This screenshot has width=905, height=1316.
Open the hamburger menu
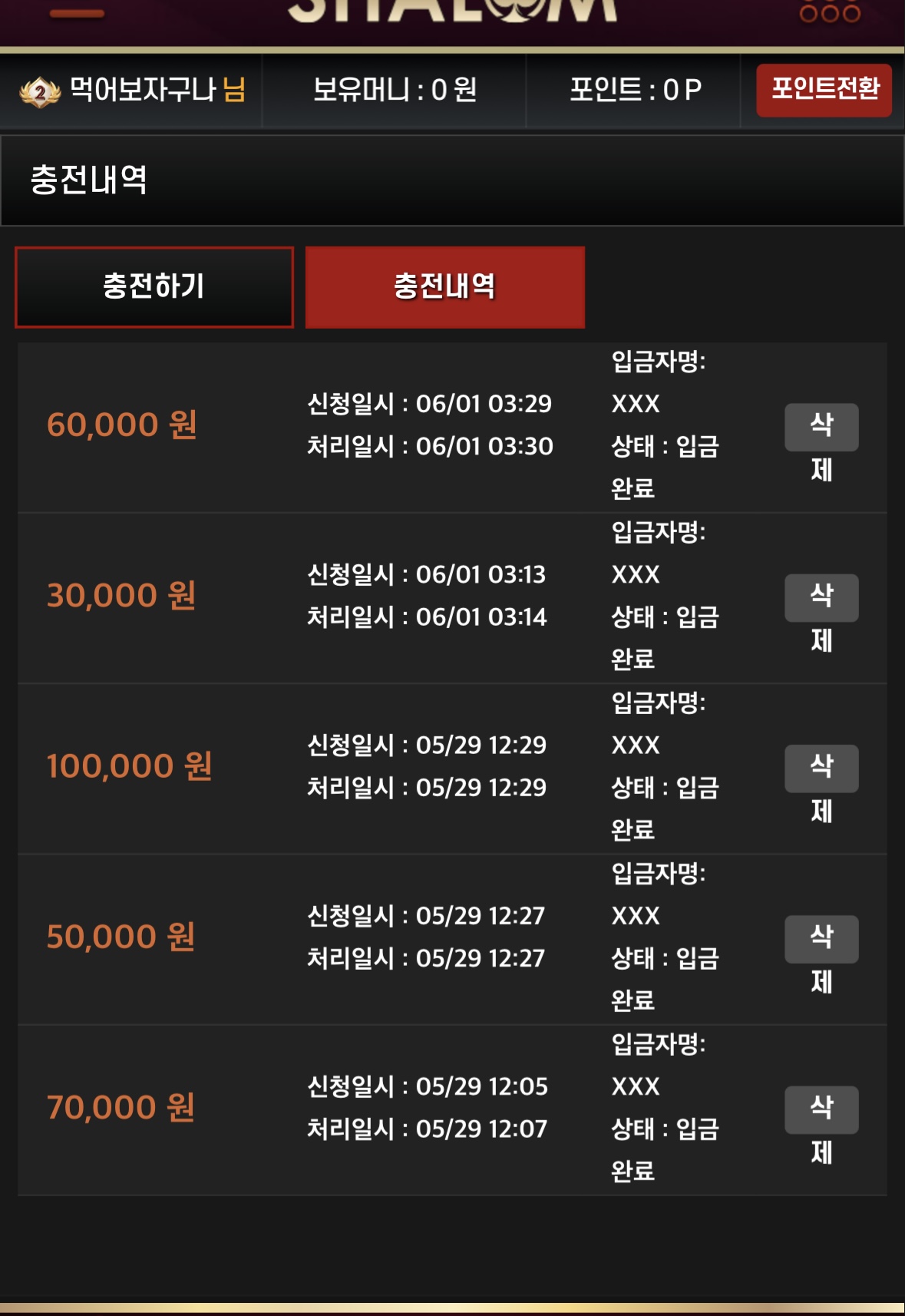point(77,12)
